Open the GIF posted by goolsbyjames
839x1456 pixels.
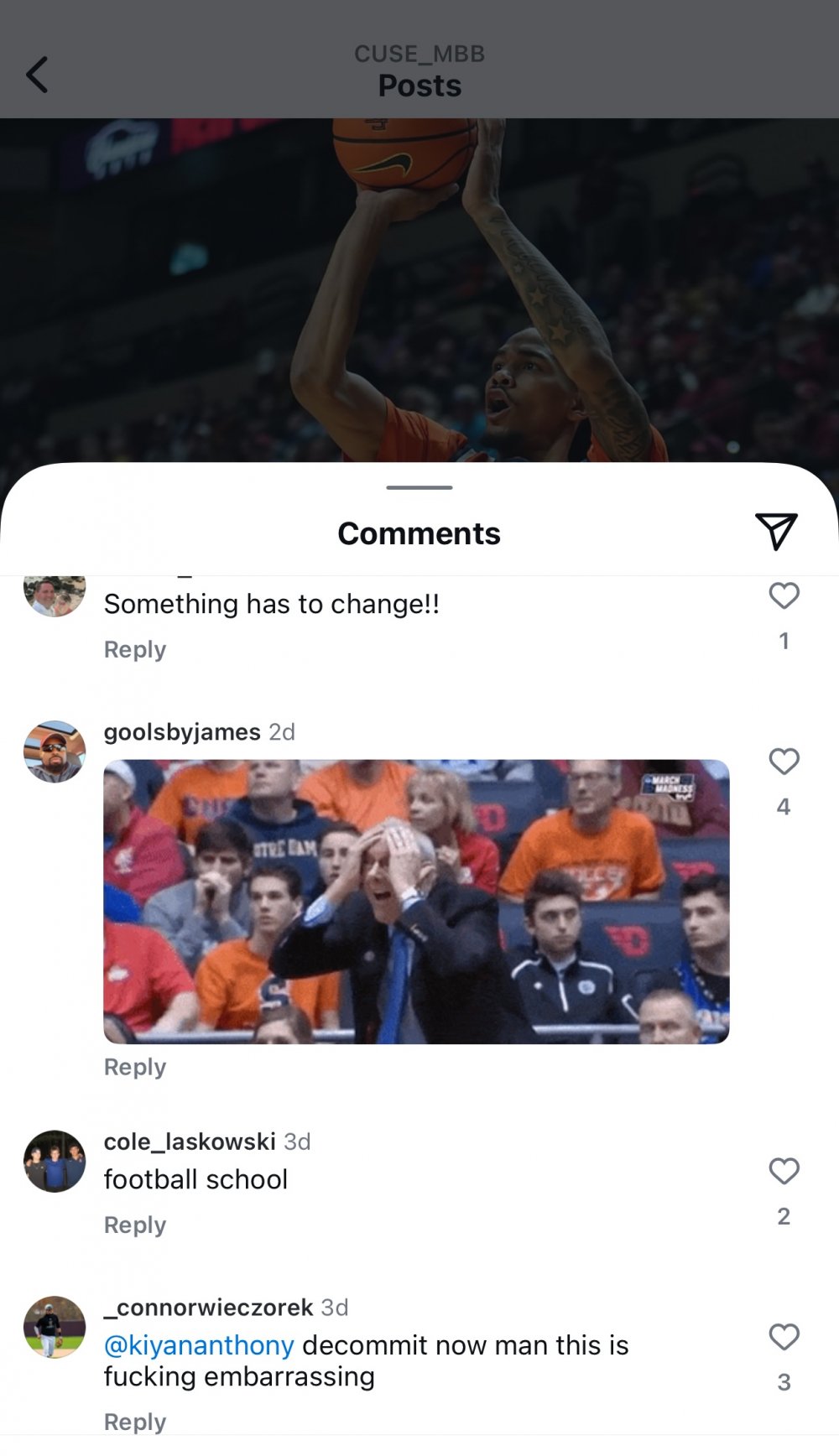click(416, 902)
